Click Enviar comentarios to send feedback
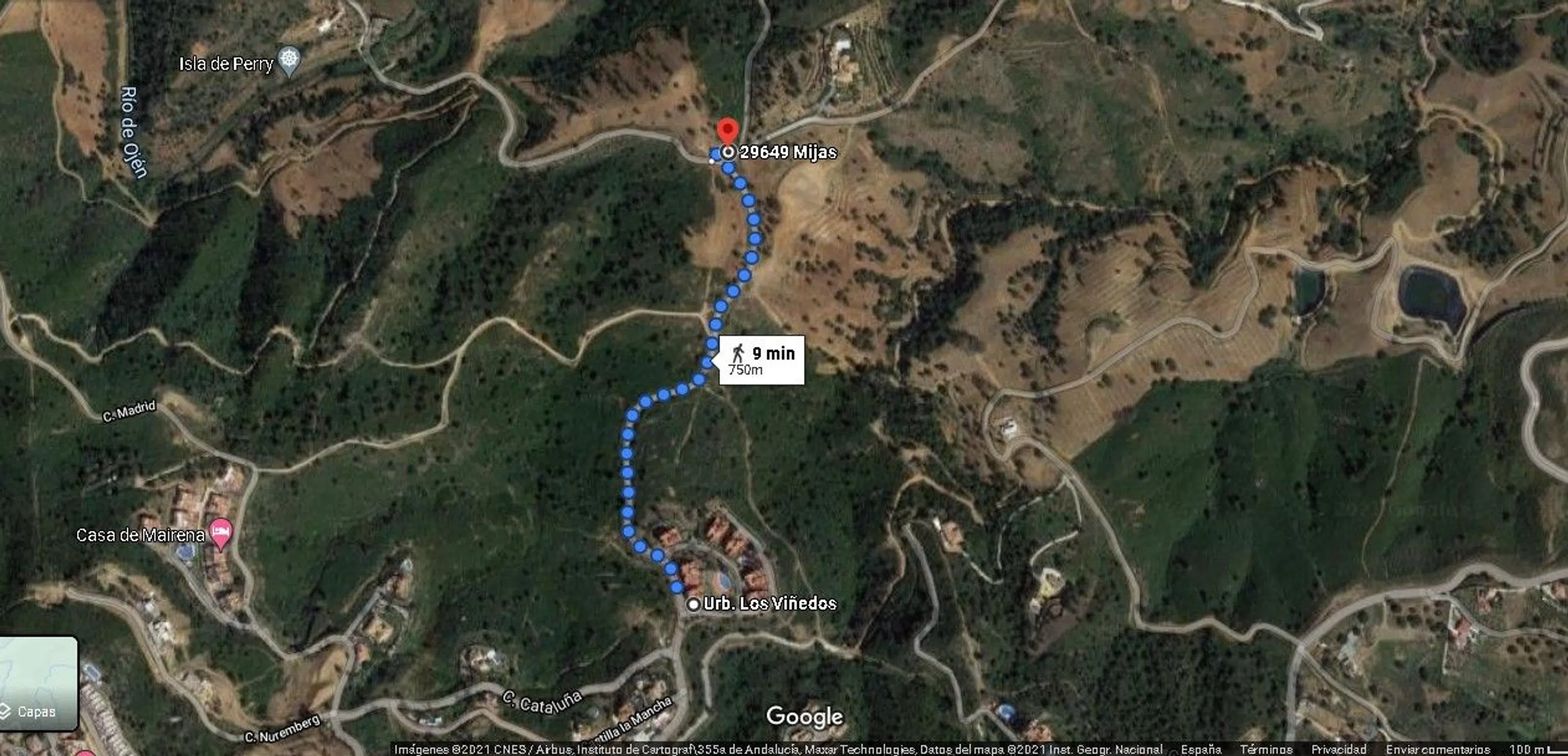This screenshot has height=756, width=1568. [x=1438, y=749]
